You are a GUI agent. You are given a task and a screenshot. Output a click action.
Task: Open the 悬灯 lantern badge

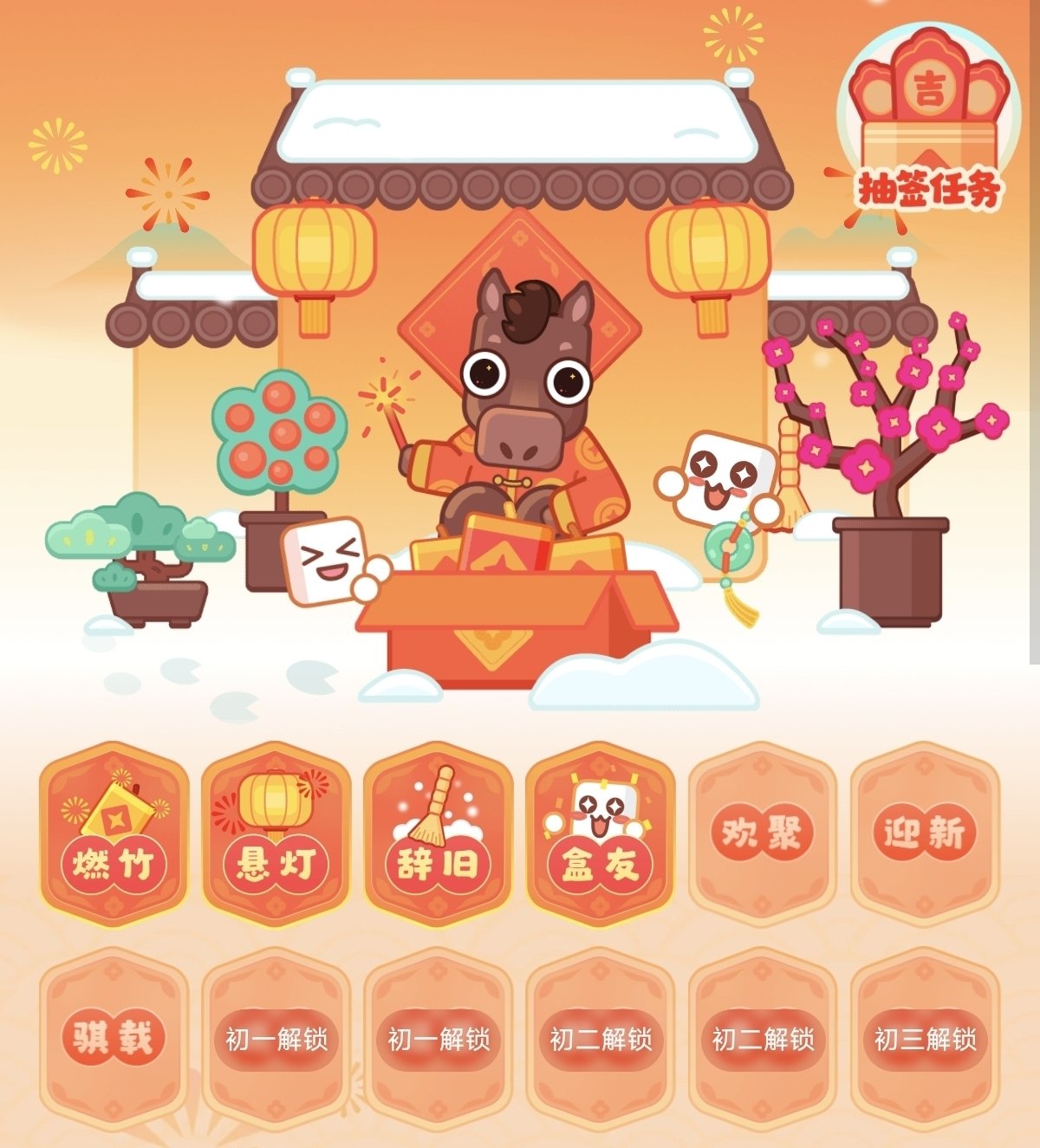276,834
